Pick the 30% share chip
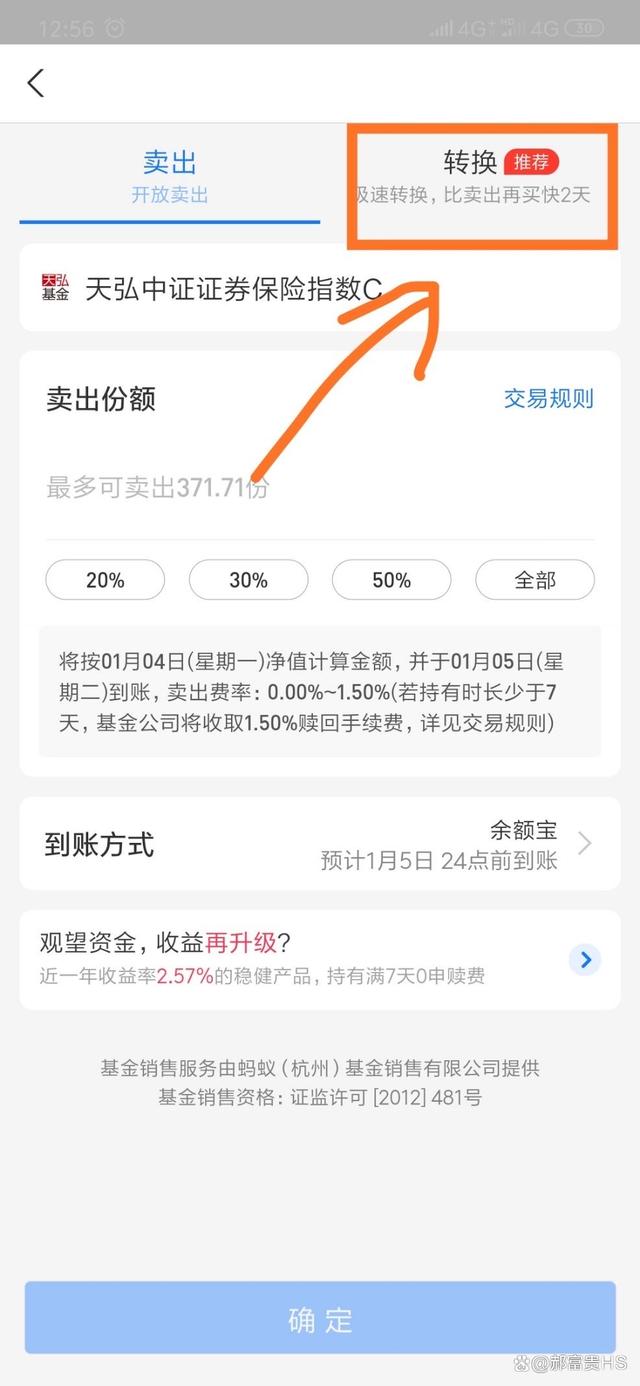Screen dimensions: 640x1386 248,580
